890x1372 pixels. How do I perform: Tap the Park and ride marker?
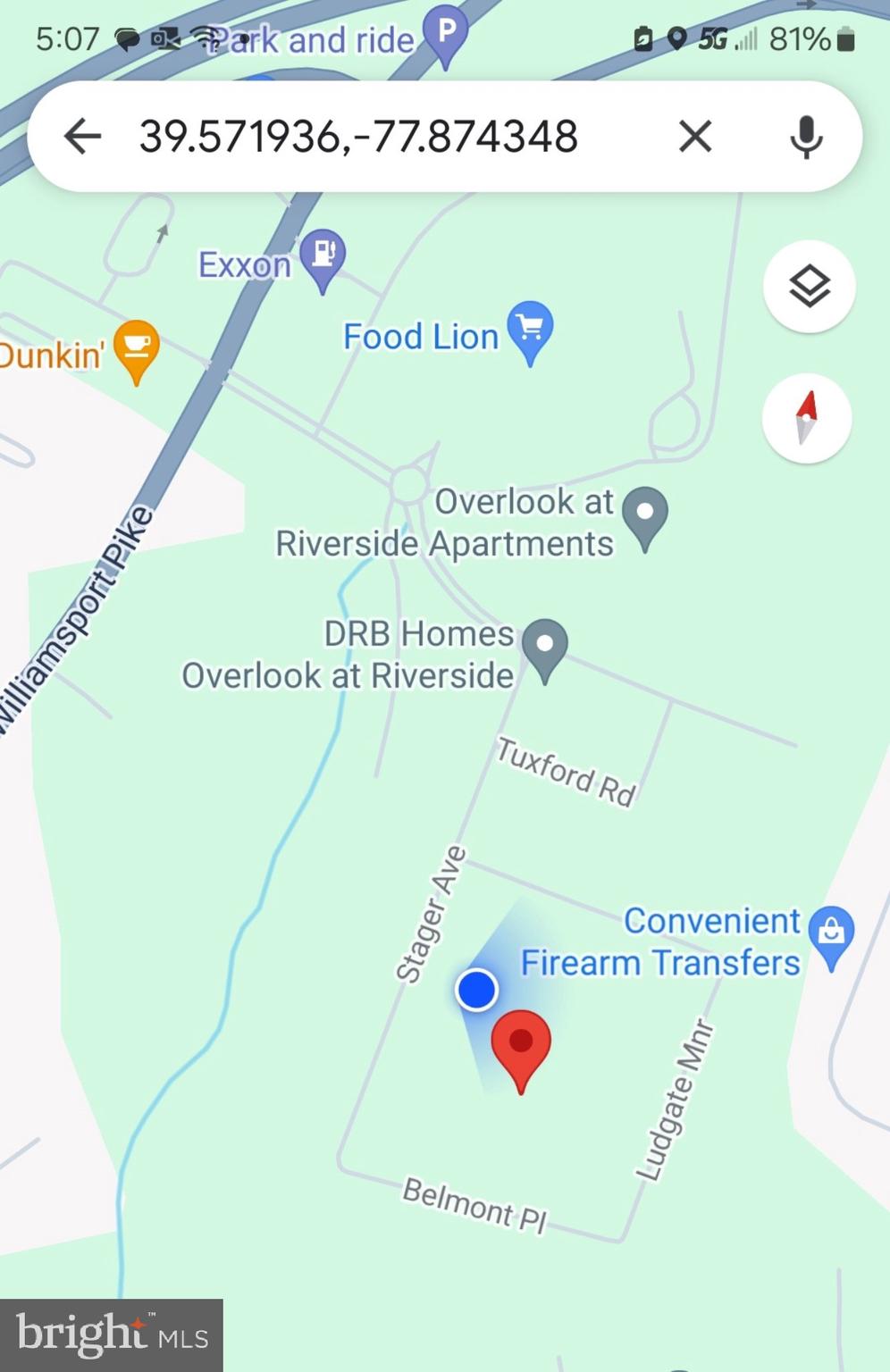click(x=444, y=30)
